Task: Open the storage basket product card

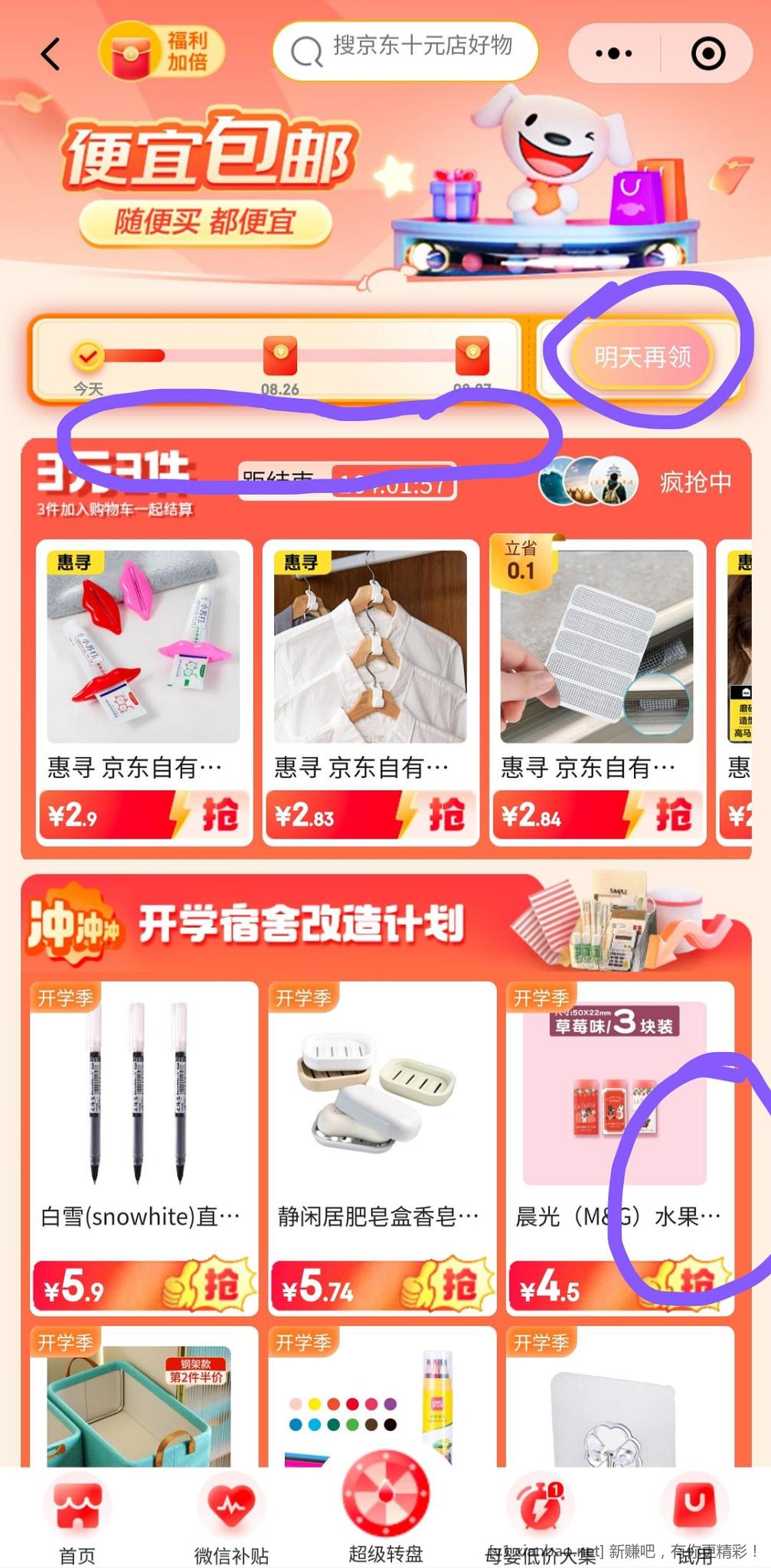Action: tap(144, 1401)
